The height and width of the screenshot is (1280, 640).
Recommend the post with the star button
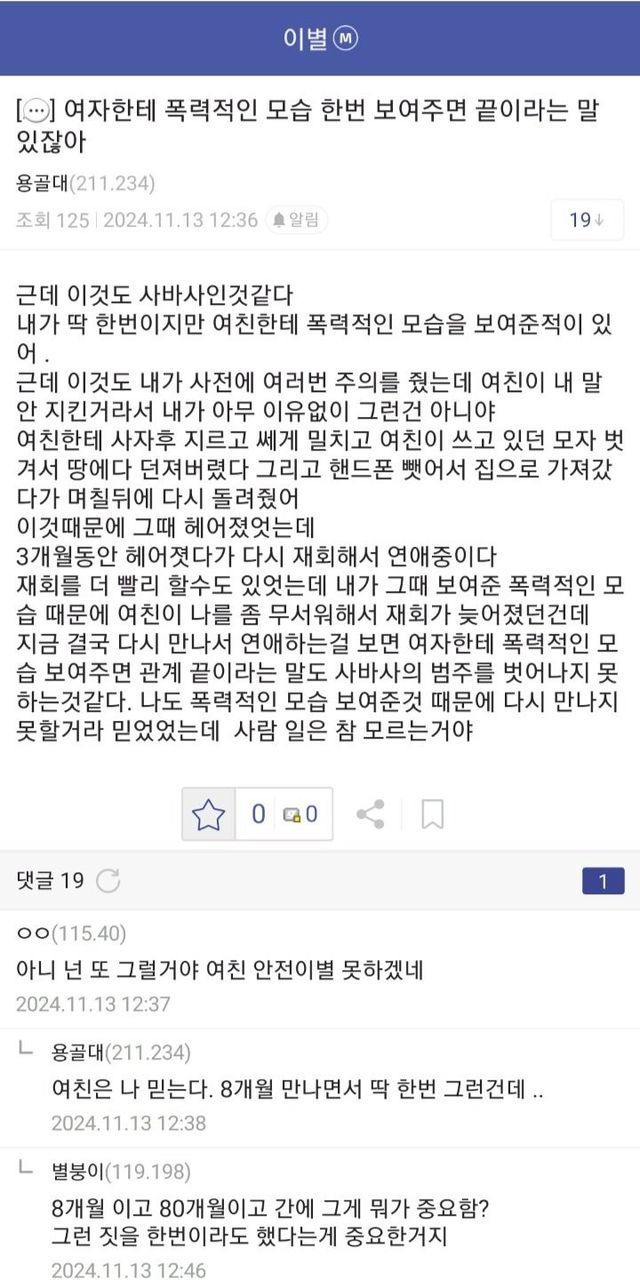coord(208,814)
